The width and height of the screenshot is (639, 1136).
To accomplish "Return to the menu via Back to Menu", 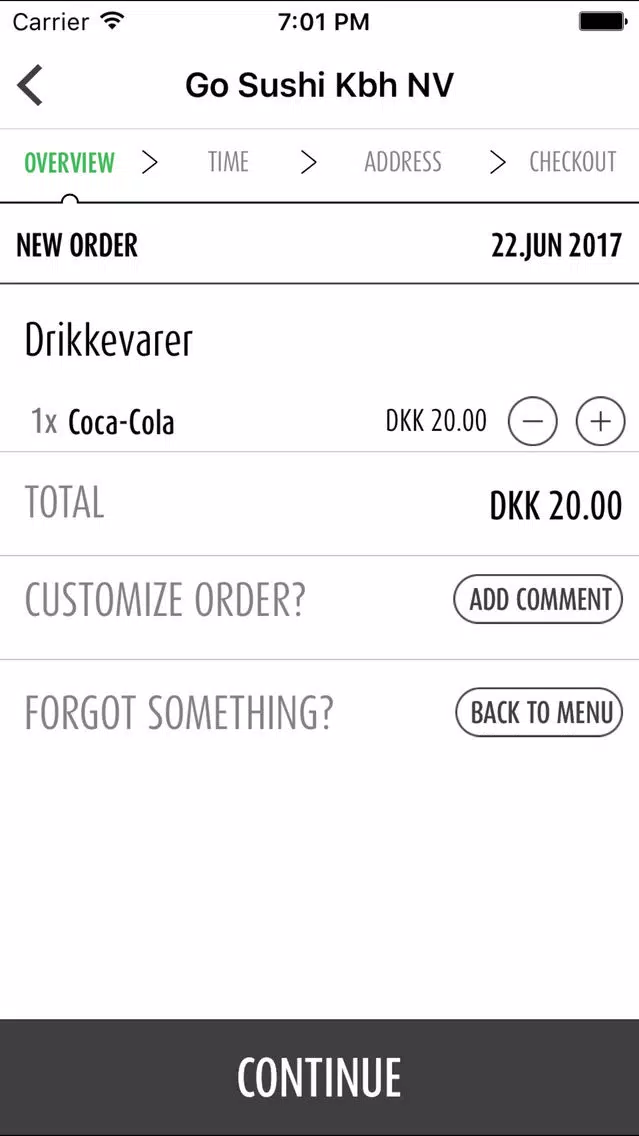I will point(539,712).
